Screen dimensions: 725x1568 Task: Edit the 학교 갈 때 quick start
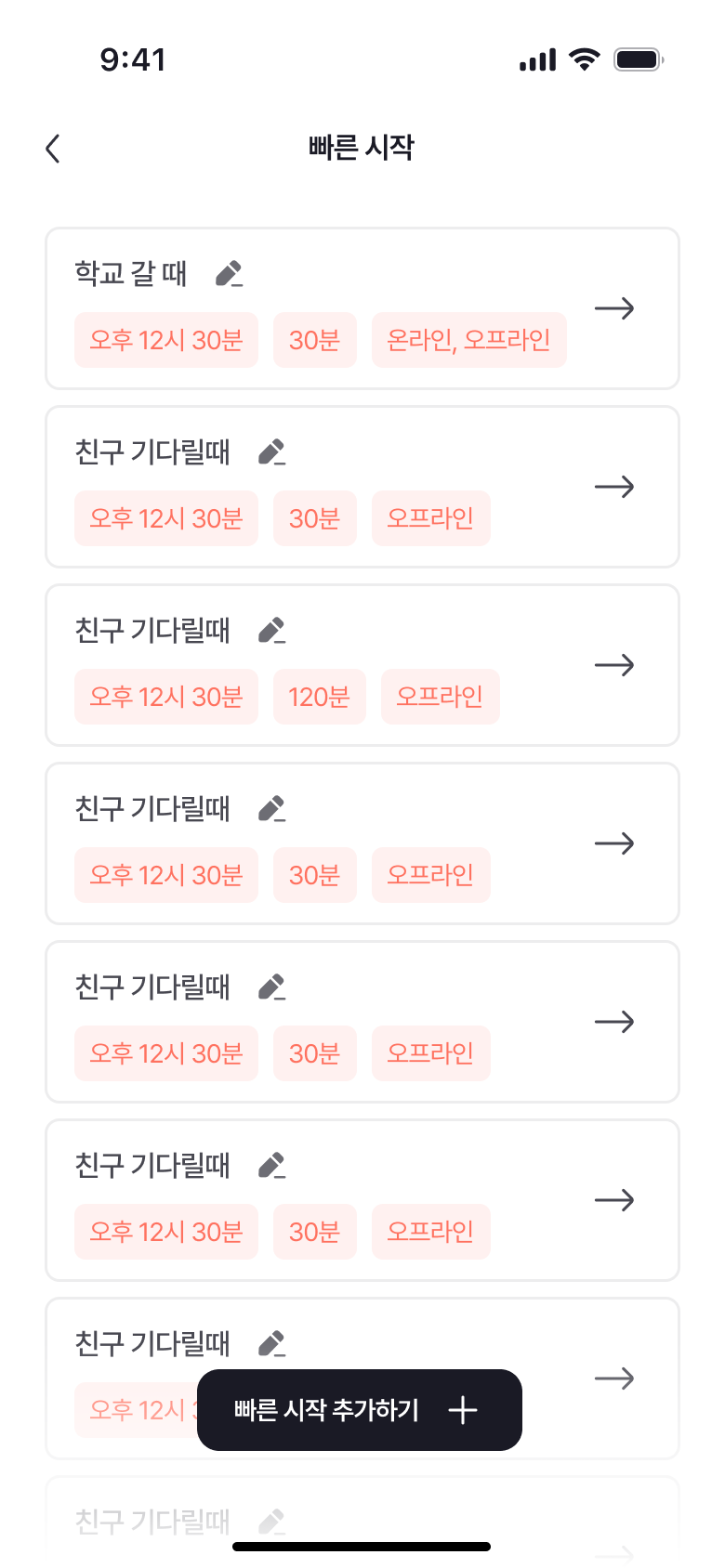click(x=229, y=274)
